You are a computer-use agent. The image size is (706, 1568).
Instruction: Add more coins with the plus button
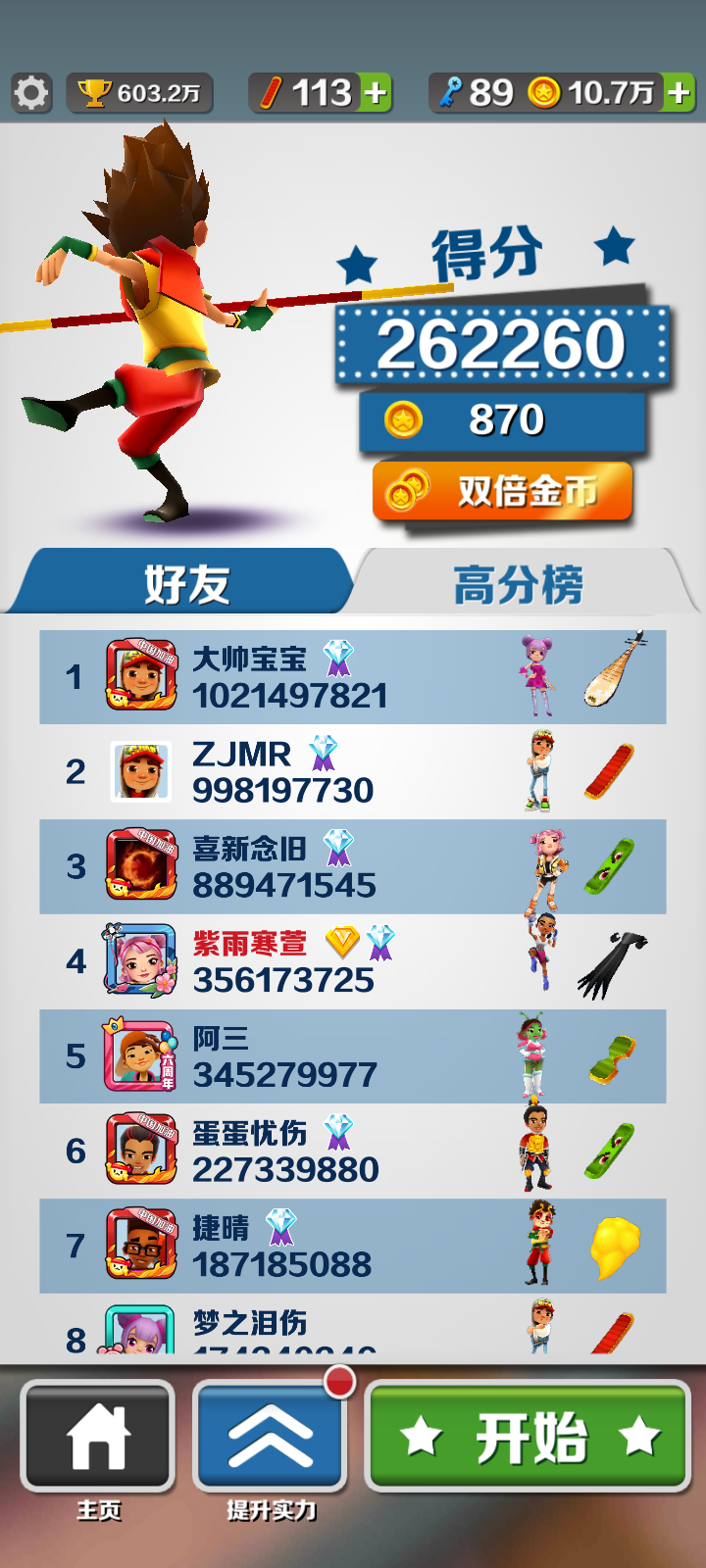pos(679,93)
